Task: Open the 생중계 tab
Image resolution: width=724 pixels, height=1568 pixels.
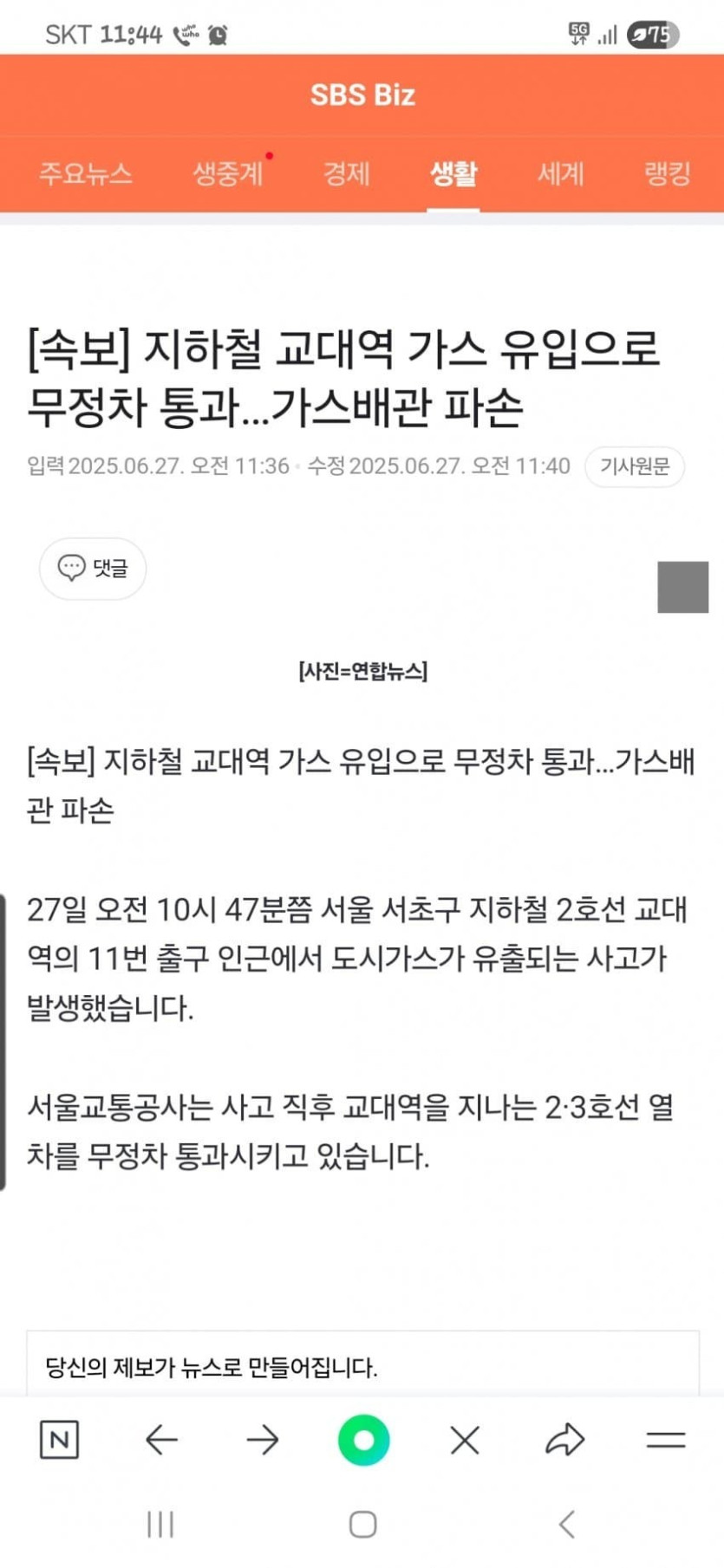Action: click(227, 174)
